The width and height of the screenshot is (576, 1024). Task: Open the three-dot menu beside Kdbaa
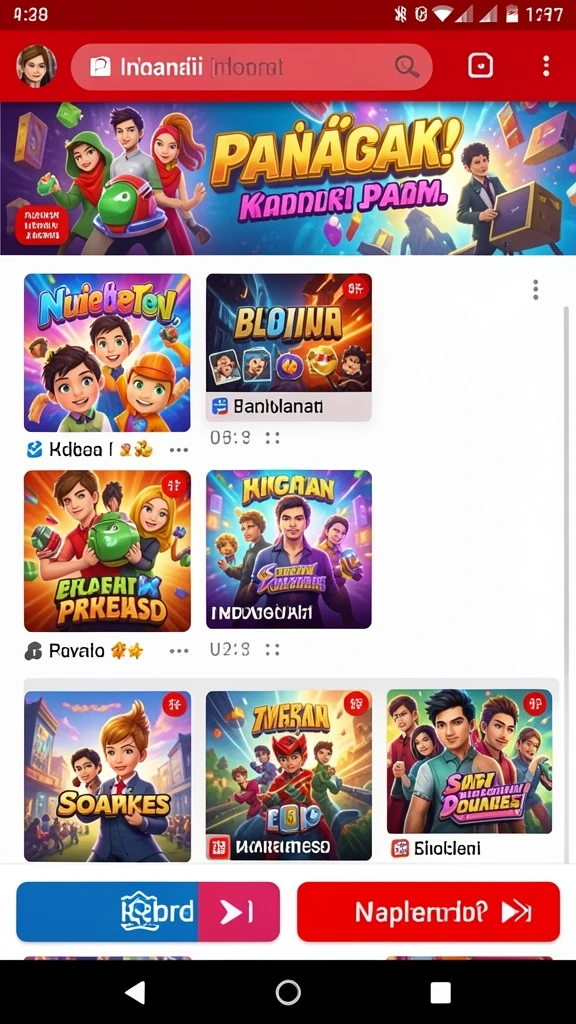coord(178,450)
